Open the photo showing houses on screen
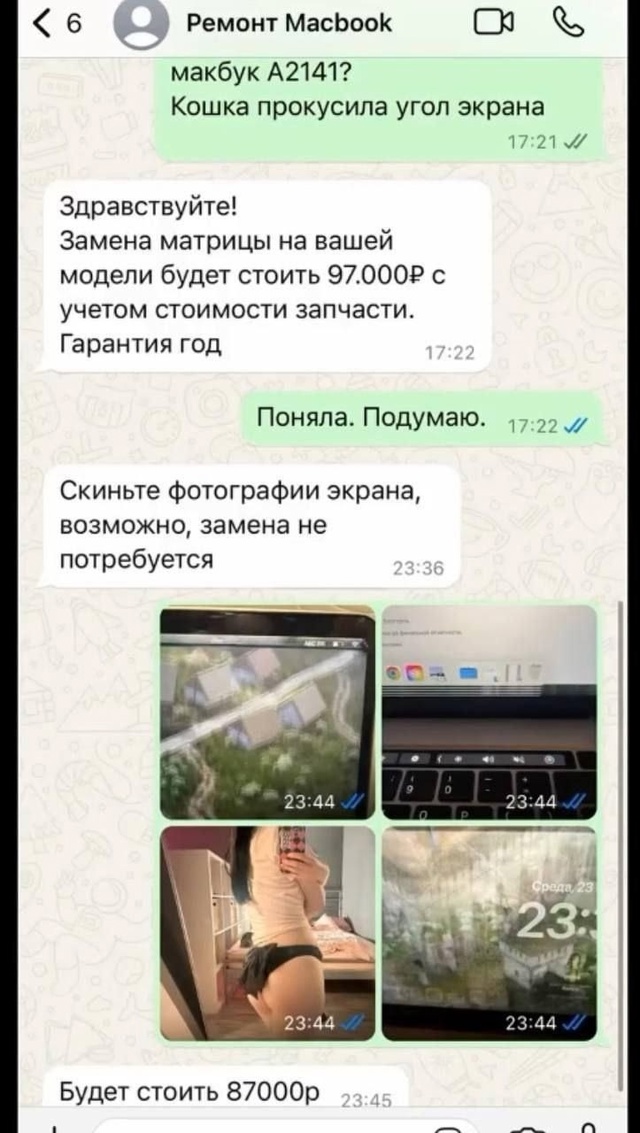 (x=267, y=712)
